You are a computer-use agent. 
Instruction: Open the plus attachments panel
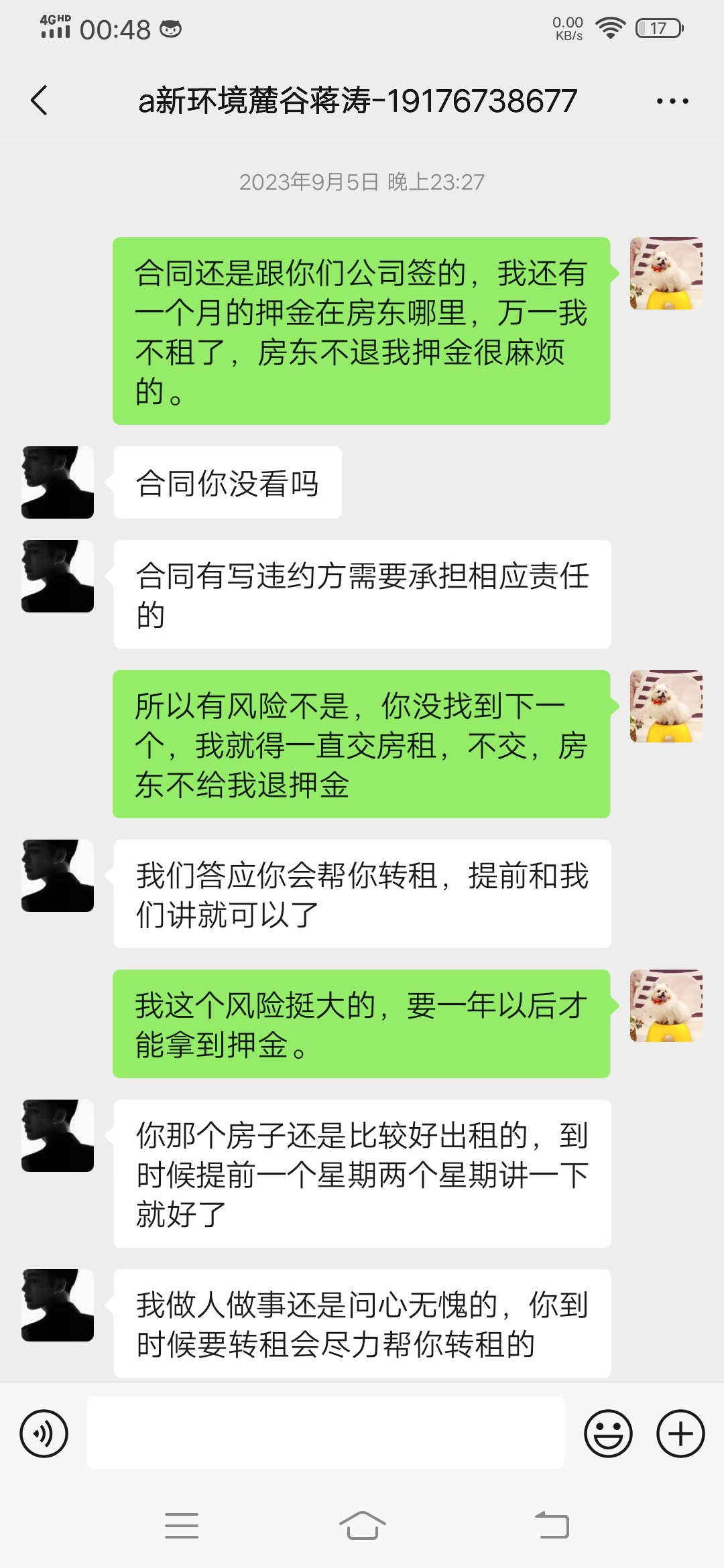coord(680,1433)
